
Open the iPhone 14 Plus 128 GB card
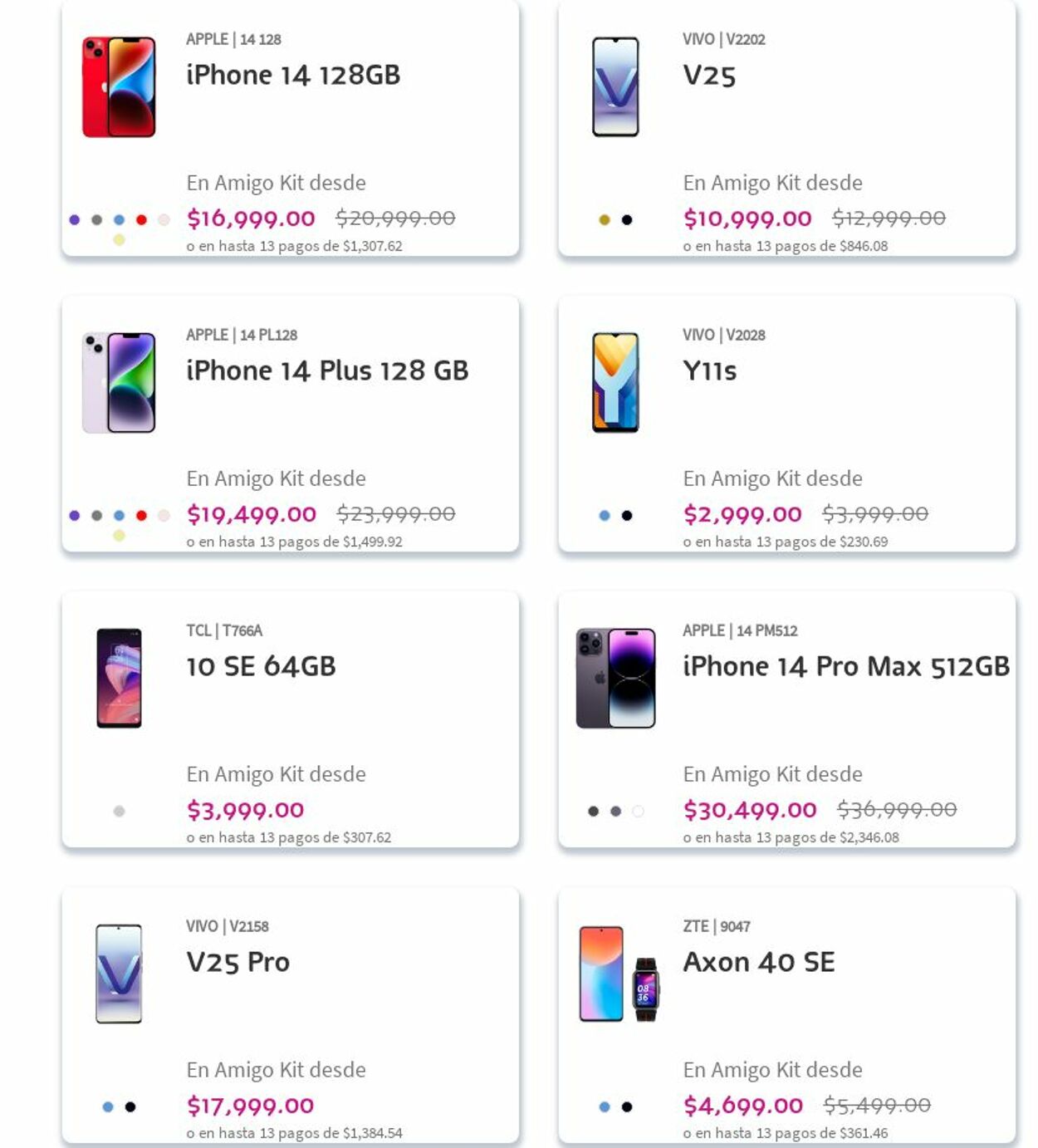coord(327,370)
